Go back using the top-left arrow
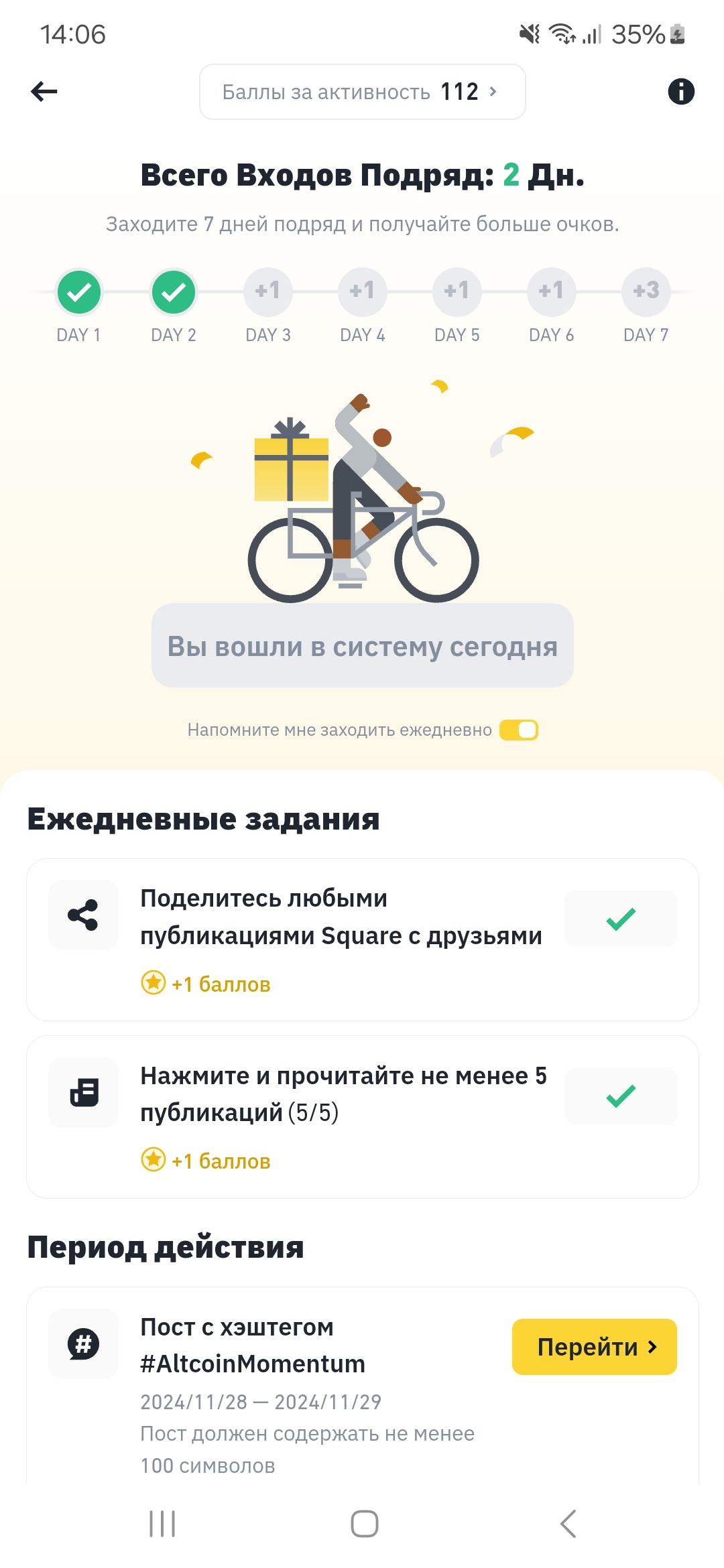The image size is (724, 1568). pos(44,92)
